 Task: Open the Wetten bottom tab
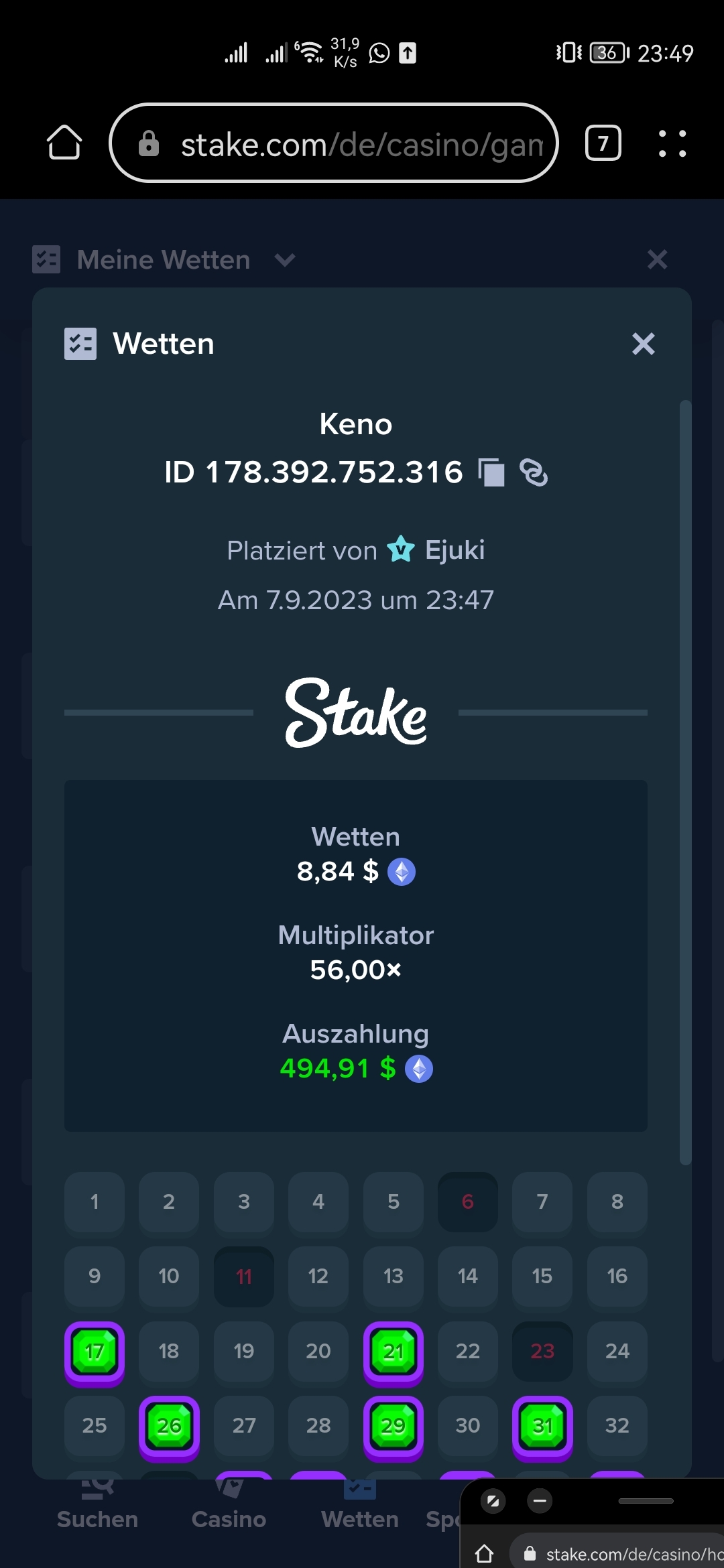point(360,1504)
